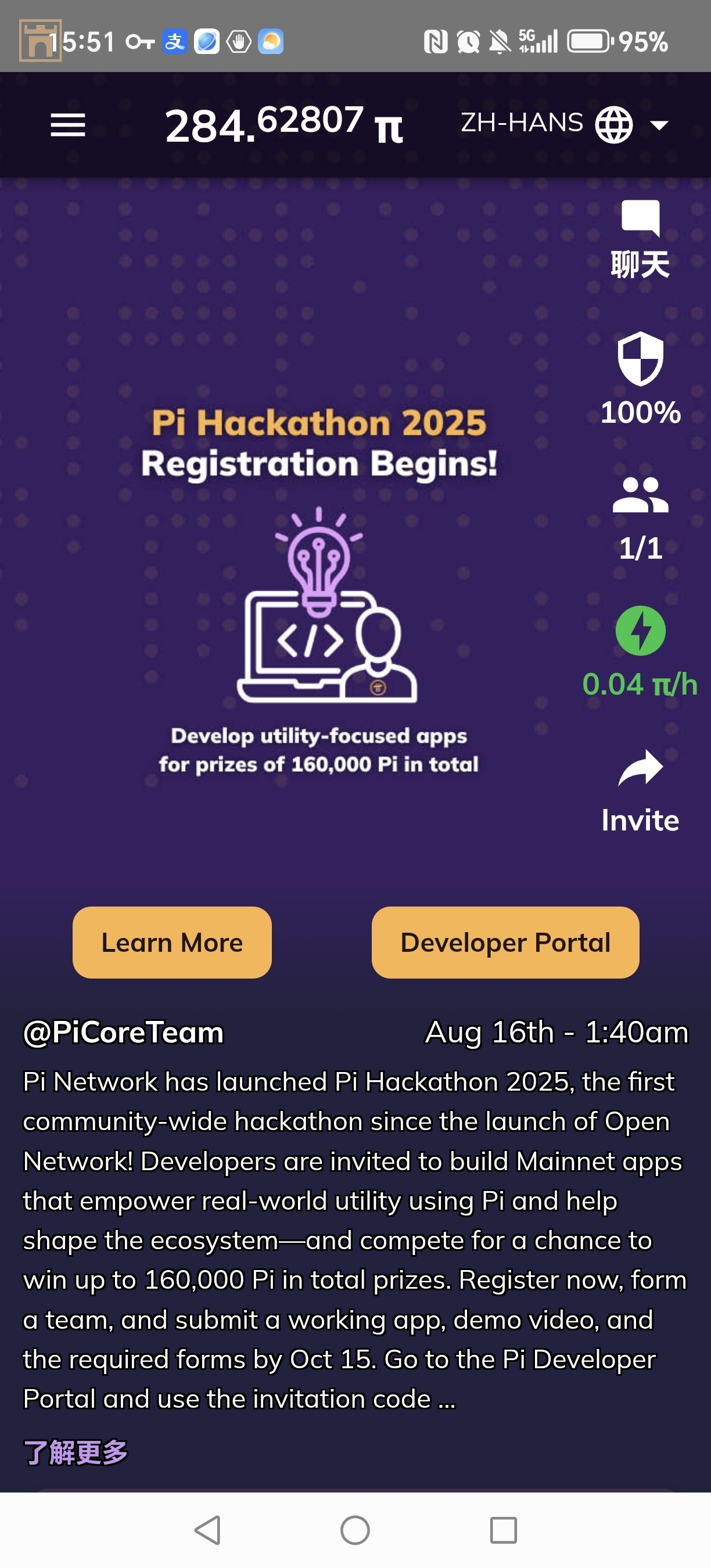Open the hamburger drawer menu
711x1568 pixels.
(67, 125)
